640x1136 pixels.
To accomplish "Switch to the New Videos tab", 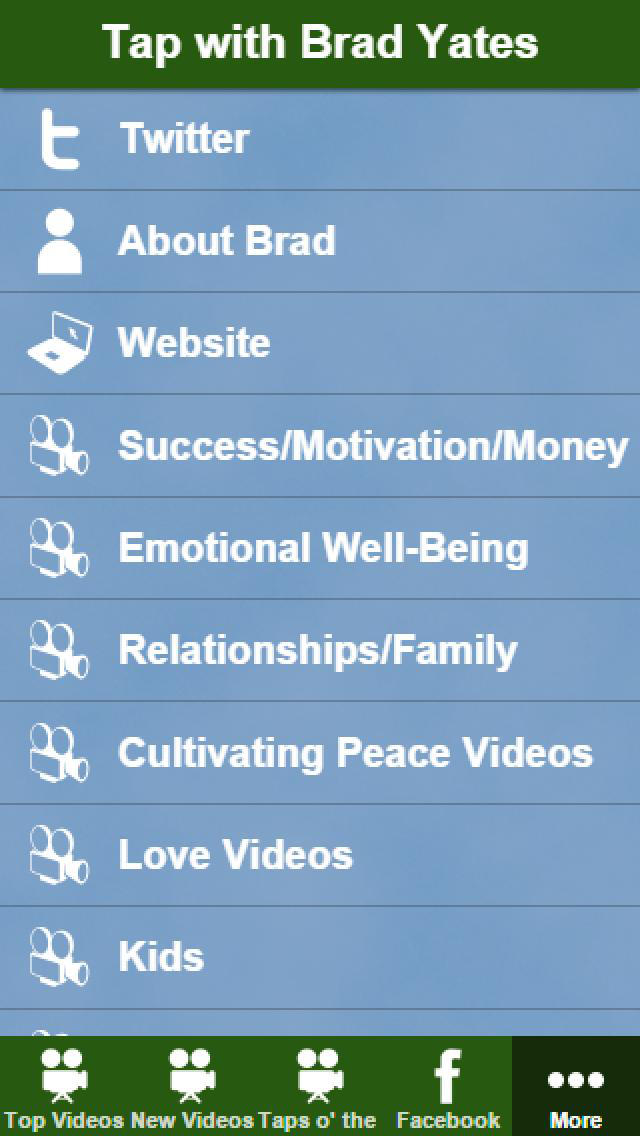I will tap(192, 1086).
